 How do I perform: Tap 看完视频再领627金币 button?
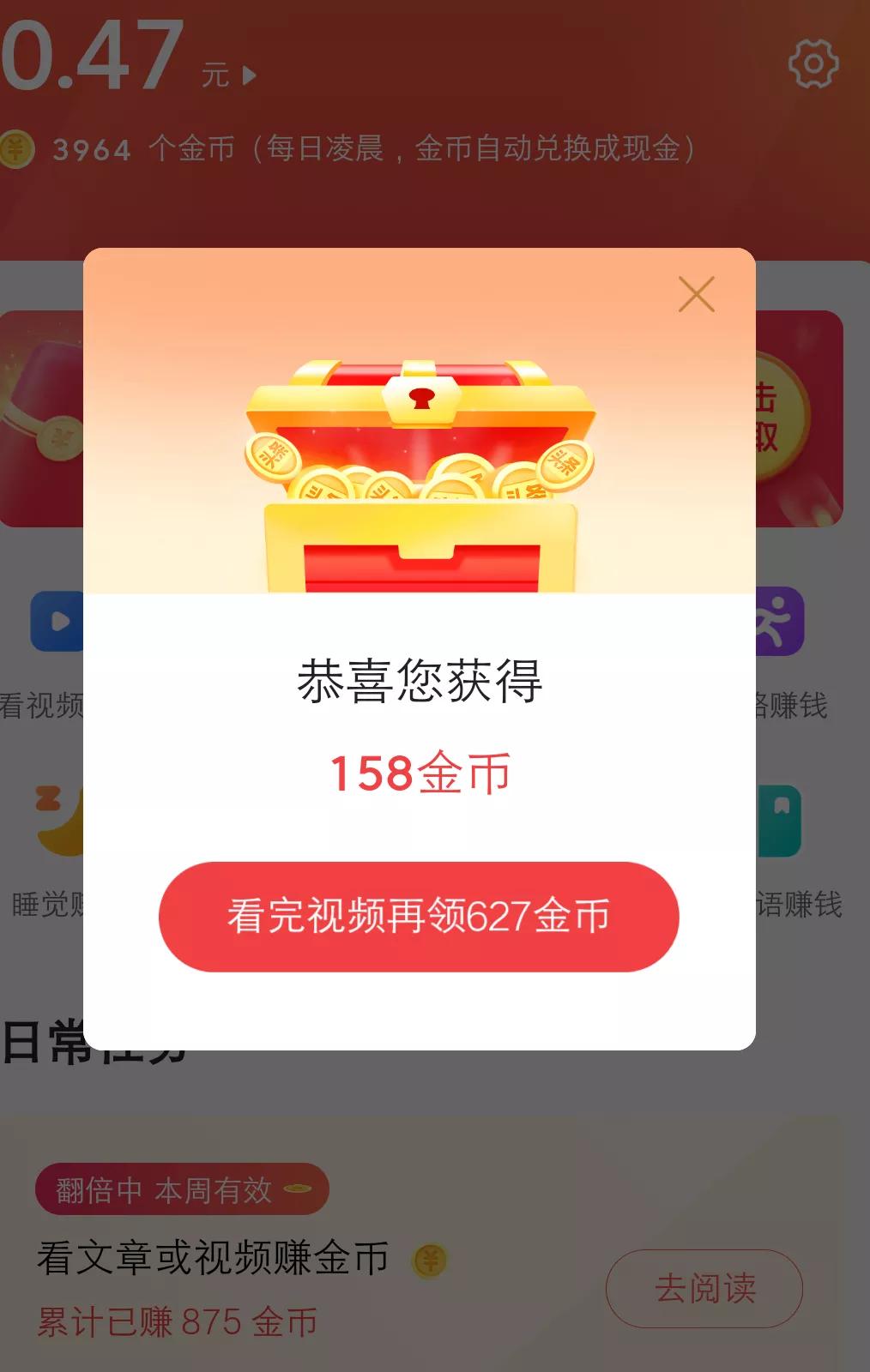[x=419, y=916]
